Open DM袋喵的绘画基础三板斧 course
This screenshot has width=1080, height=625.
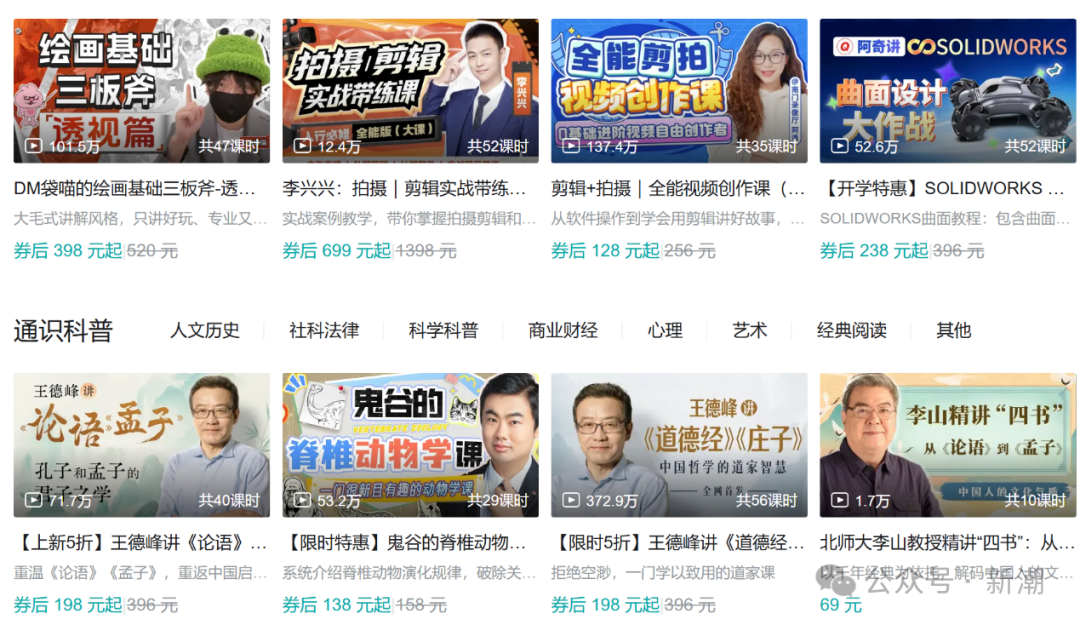141,92
